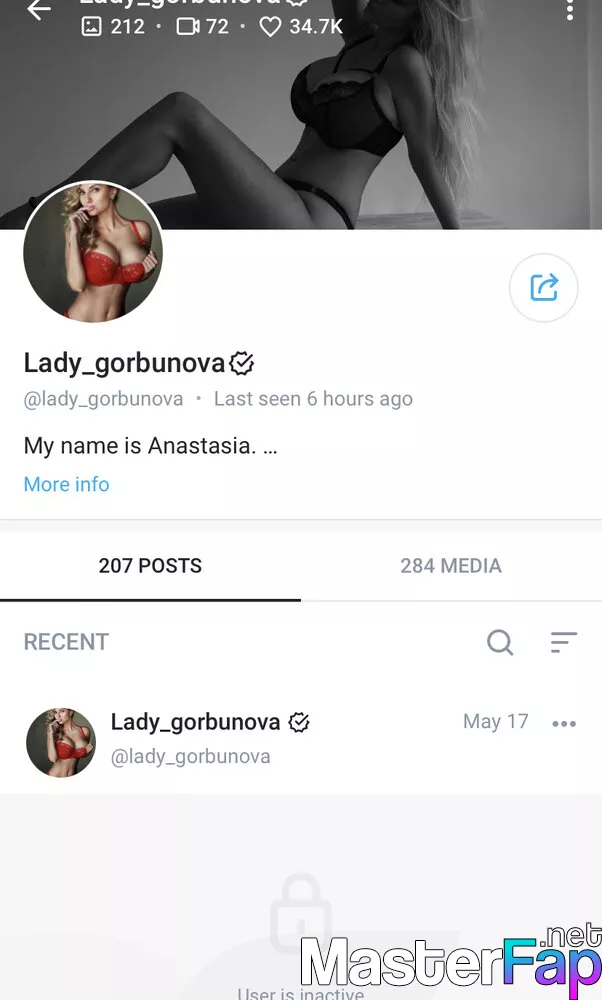Expand the More info link
Screen dimensions: 602x1000
click(66, 484)
